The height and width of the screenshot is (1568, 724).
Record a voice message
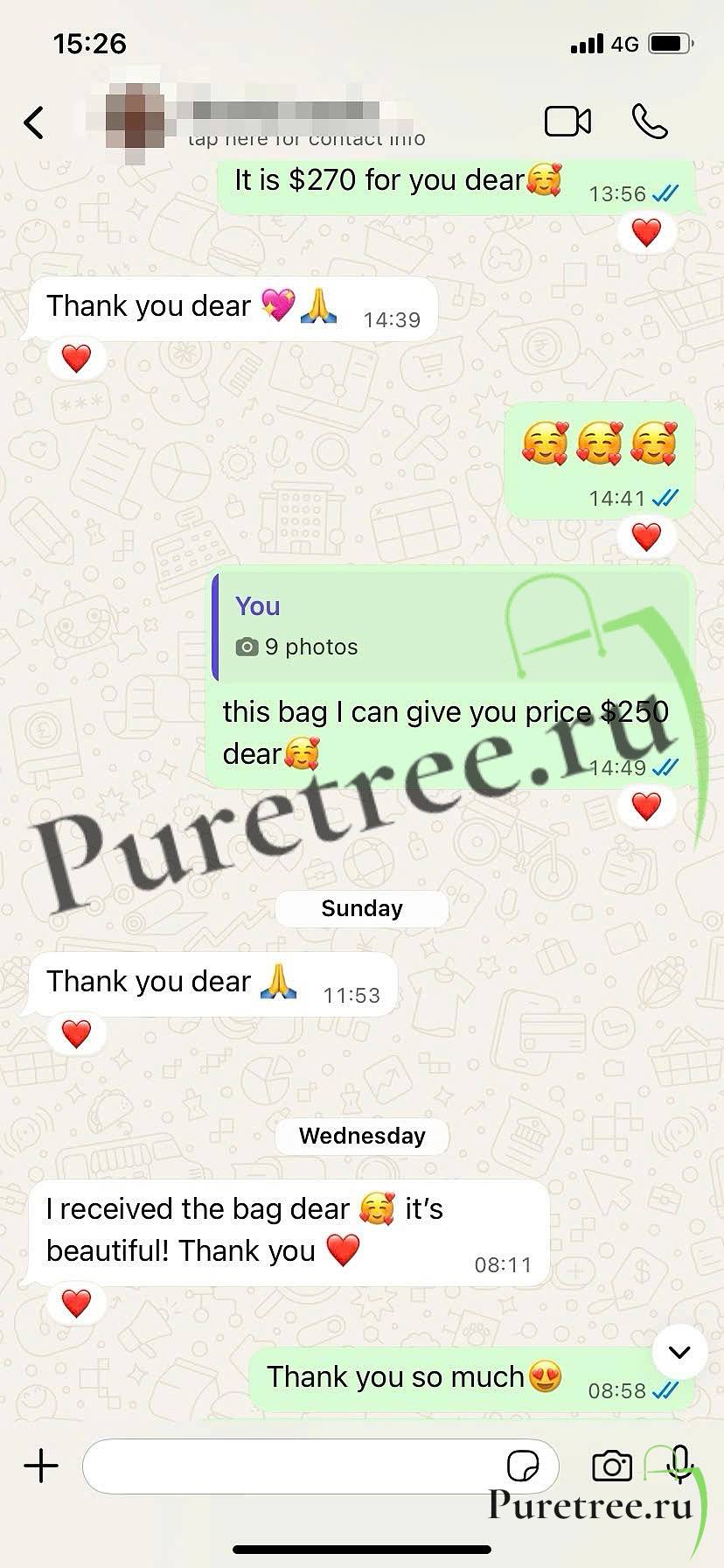pyautogui.click(x=679, y=1464)
